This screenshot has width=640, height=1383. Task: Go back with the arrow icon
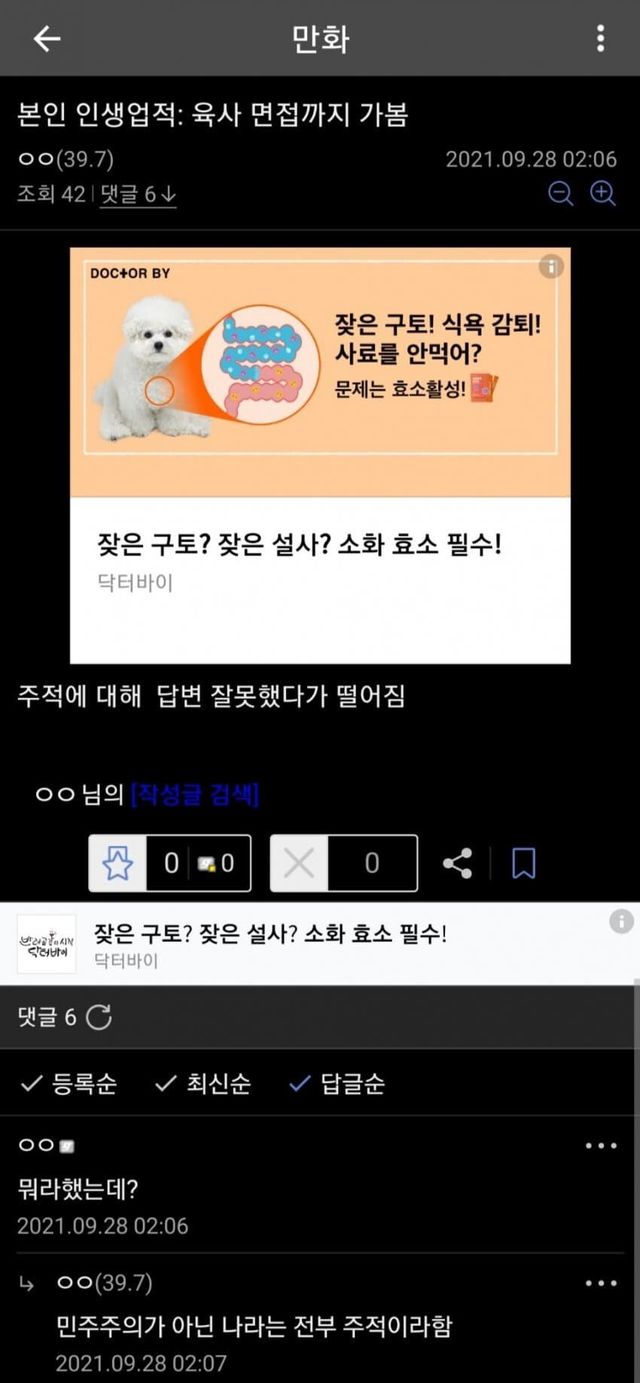click(x=47, y=38)
